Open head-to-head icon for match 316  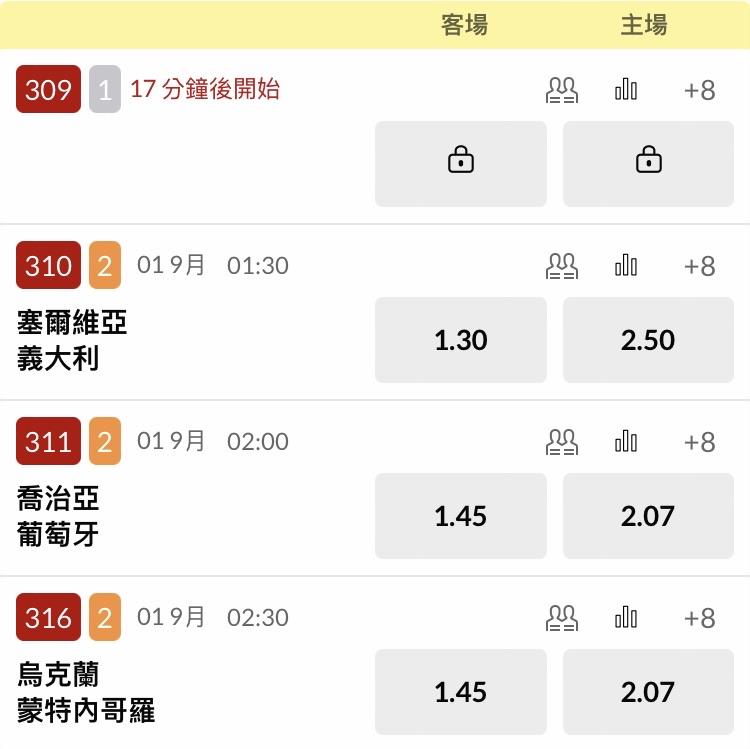tap(562, 618)
